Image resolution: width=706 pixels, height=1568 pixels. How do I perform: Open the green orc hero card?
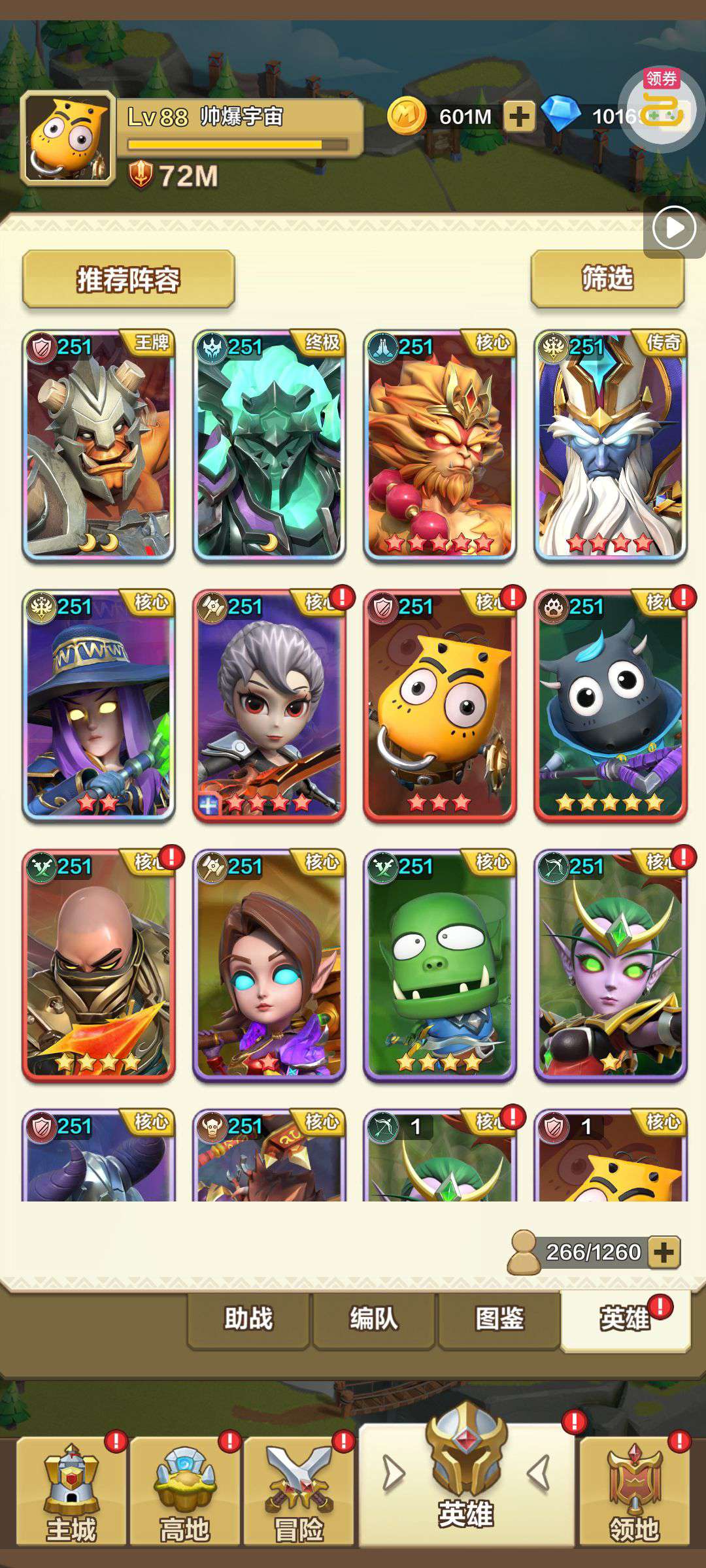440,966
